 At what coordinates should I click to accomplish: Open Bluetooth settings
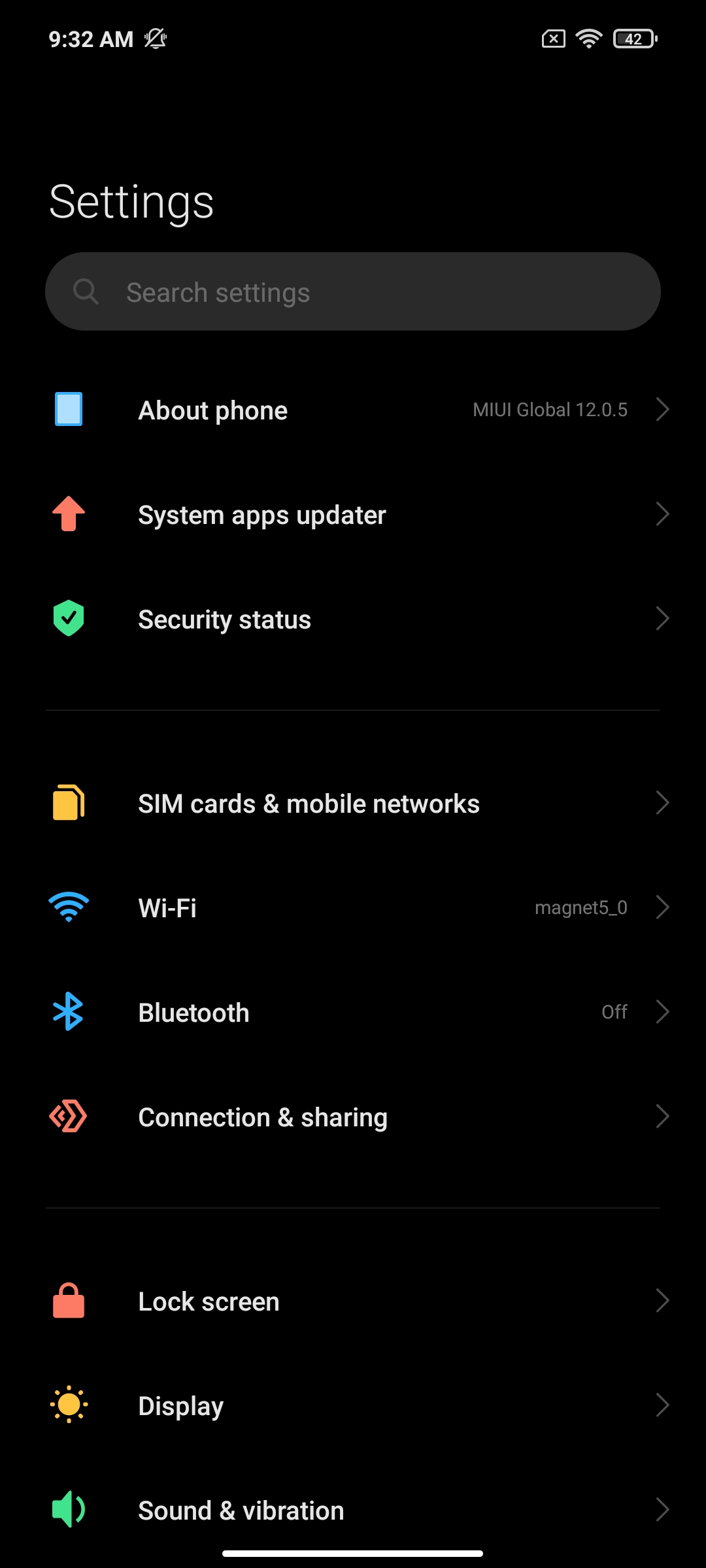(353, 1013)
